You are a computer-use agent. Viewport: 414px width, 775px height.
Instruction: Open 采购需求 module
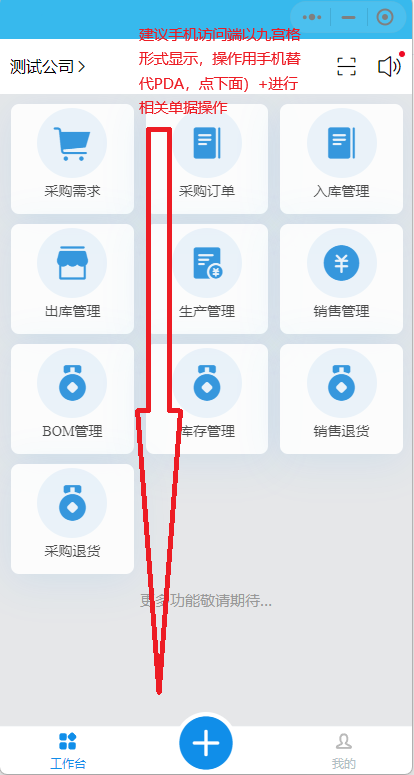(72, 159)
